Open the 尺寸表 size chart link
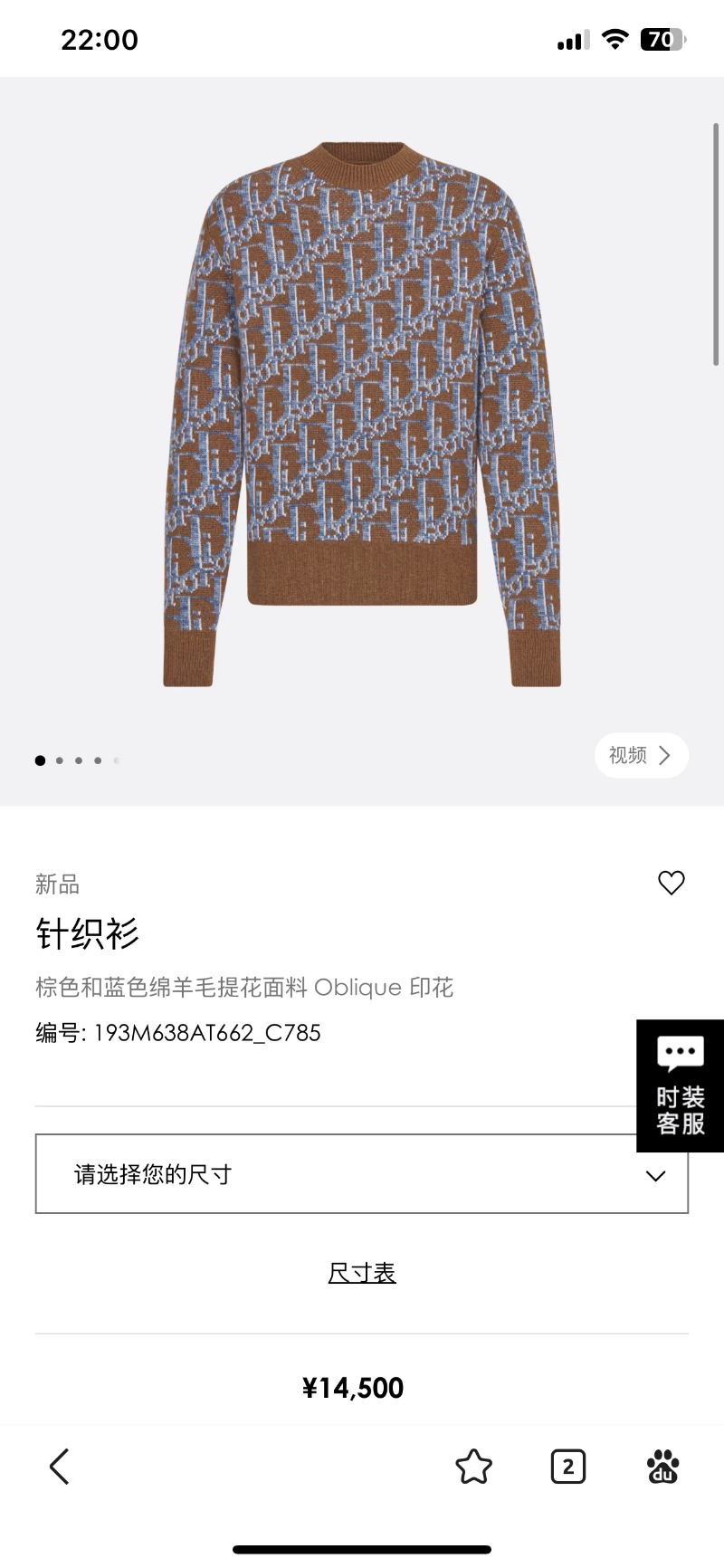Image resolution: width=724 pixels, height=1568 pixels. tap(361, 1273)
